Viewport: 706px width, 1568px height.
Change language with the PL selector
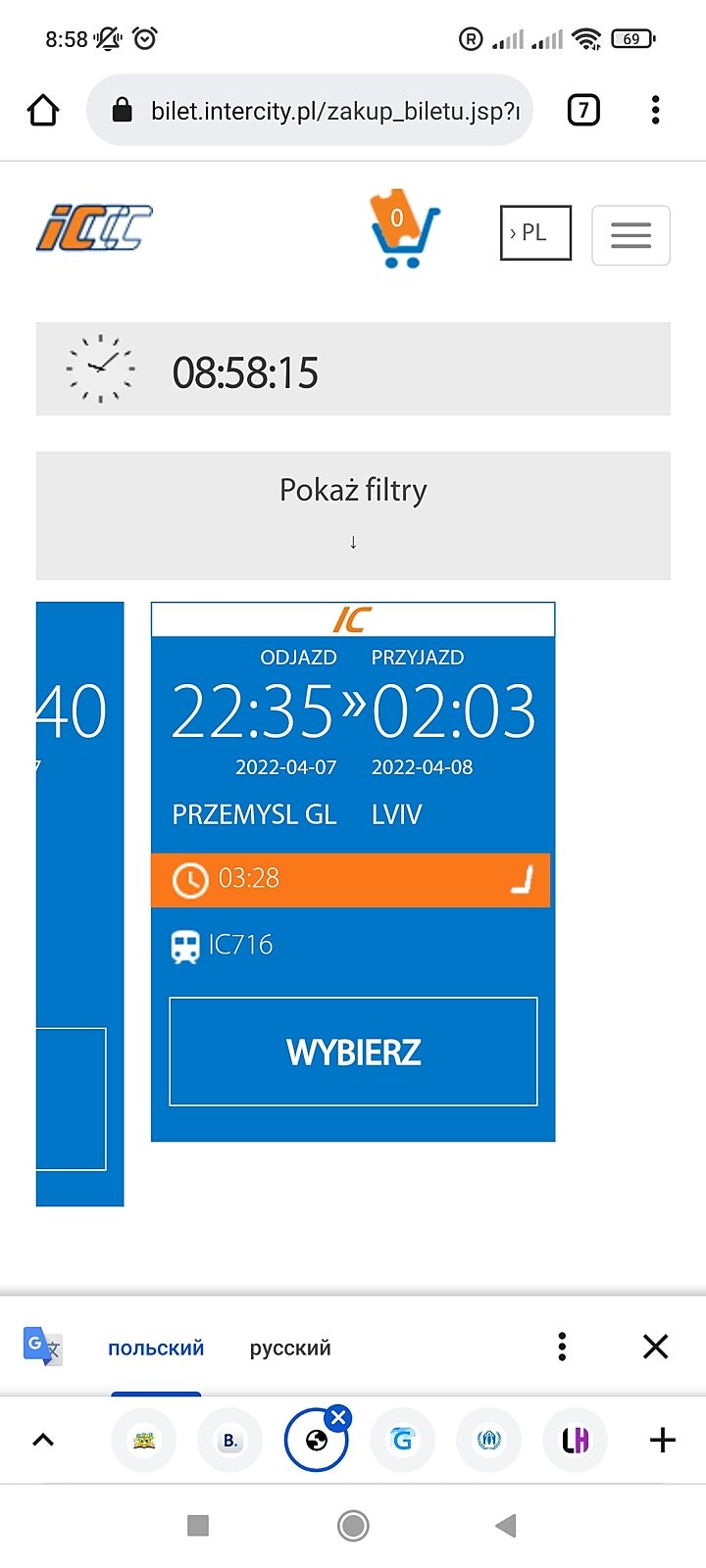[535, 233]
